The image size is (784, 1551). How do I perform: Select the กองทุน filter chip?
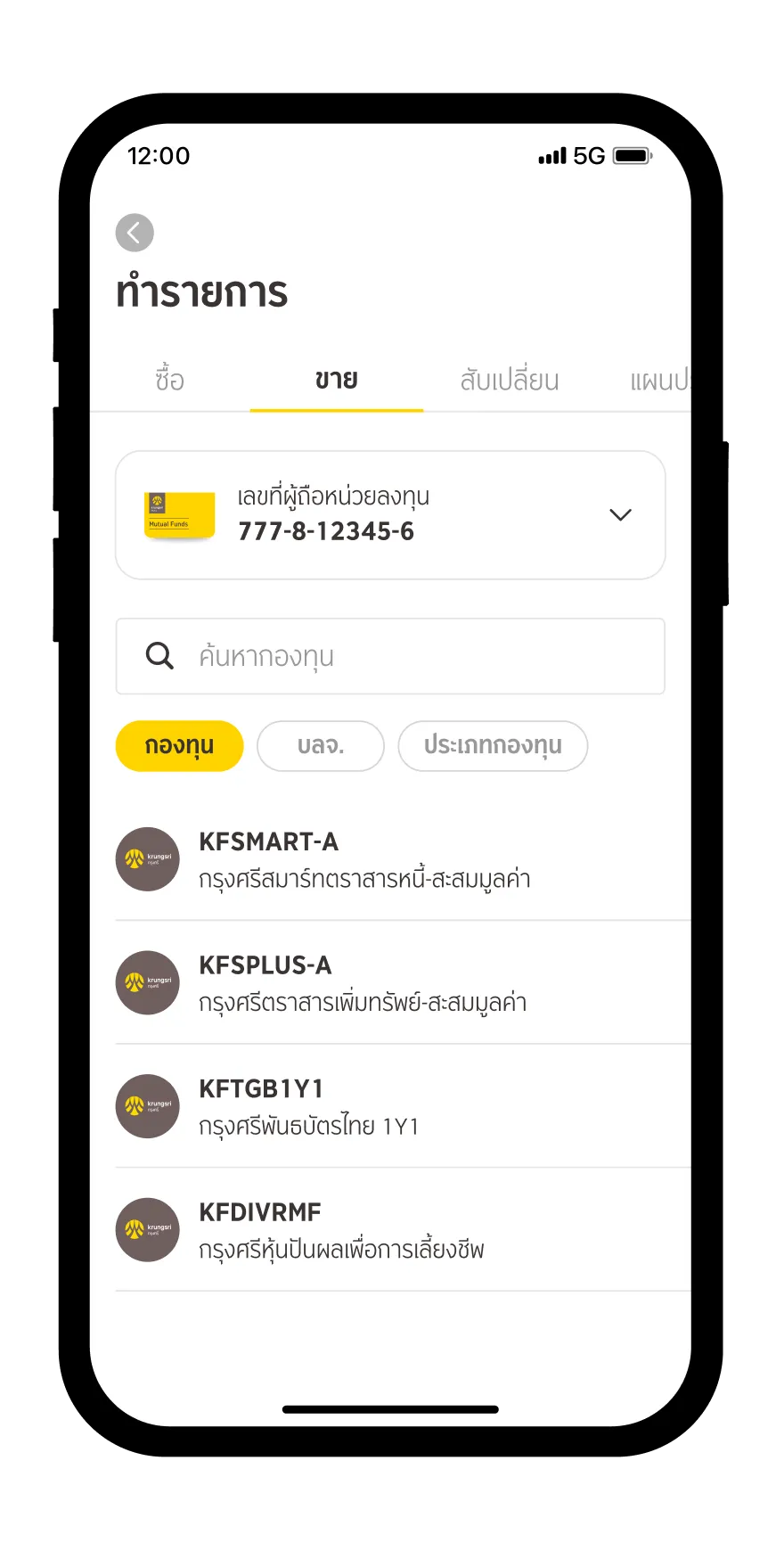click(x=179, y=745)
